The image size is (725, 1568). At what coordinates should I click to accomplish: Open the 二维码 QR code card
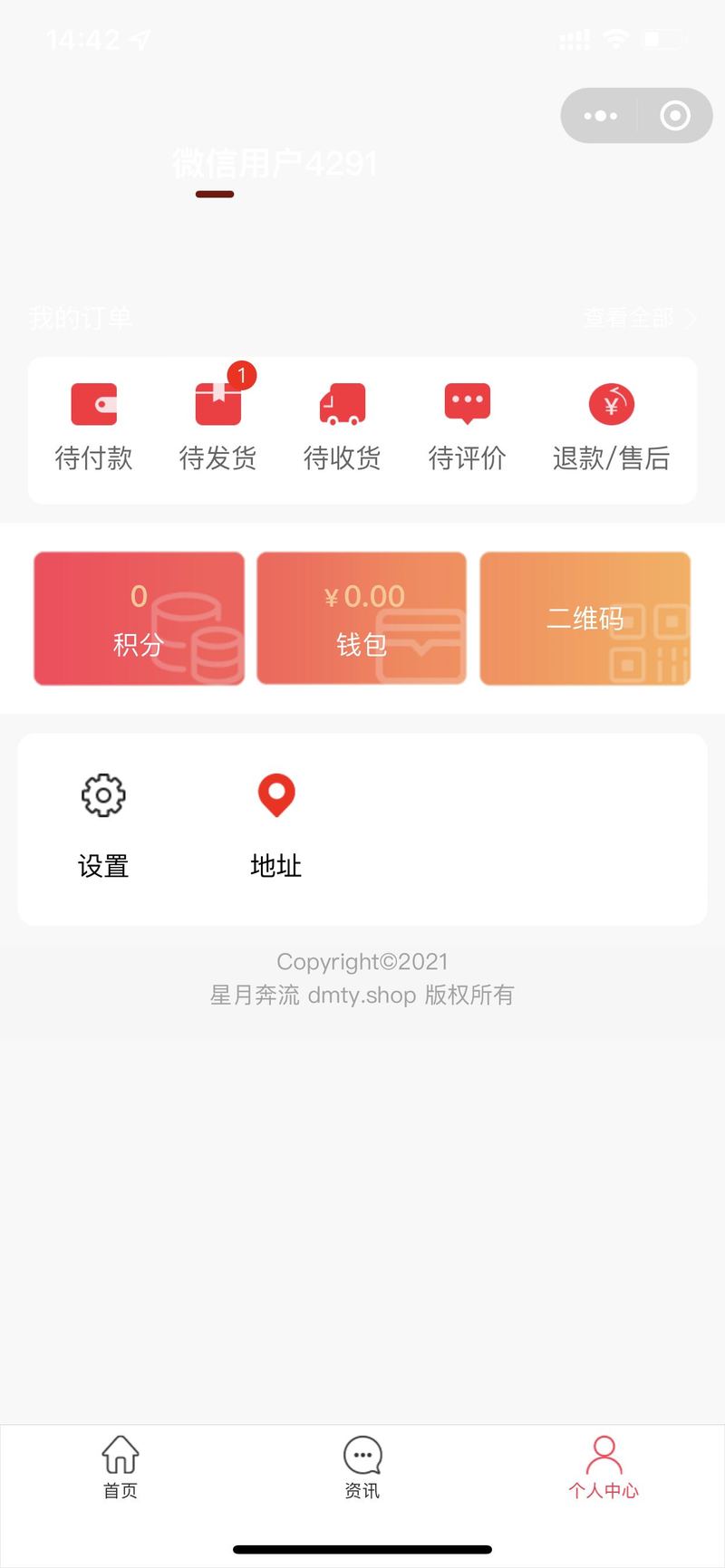[x=585, y=619]
